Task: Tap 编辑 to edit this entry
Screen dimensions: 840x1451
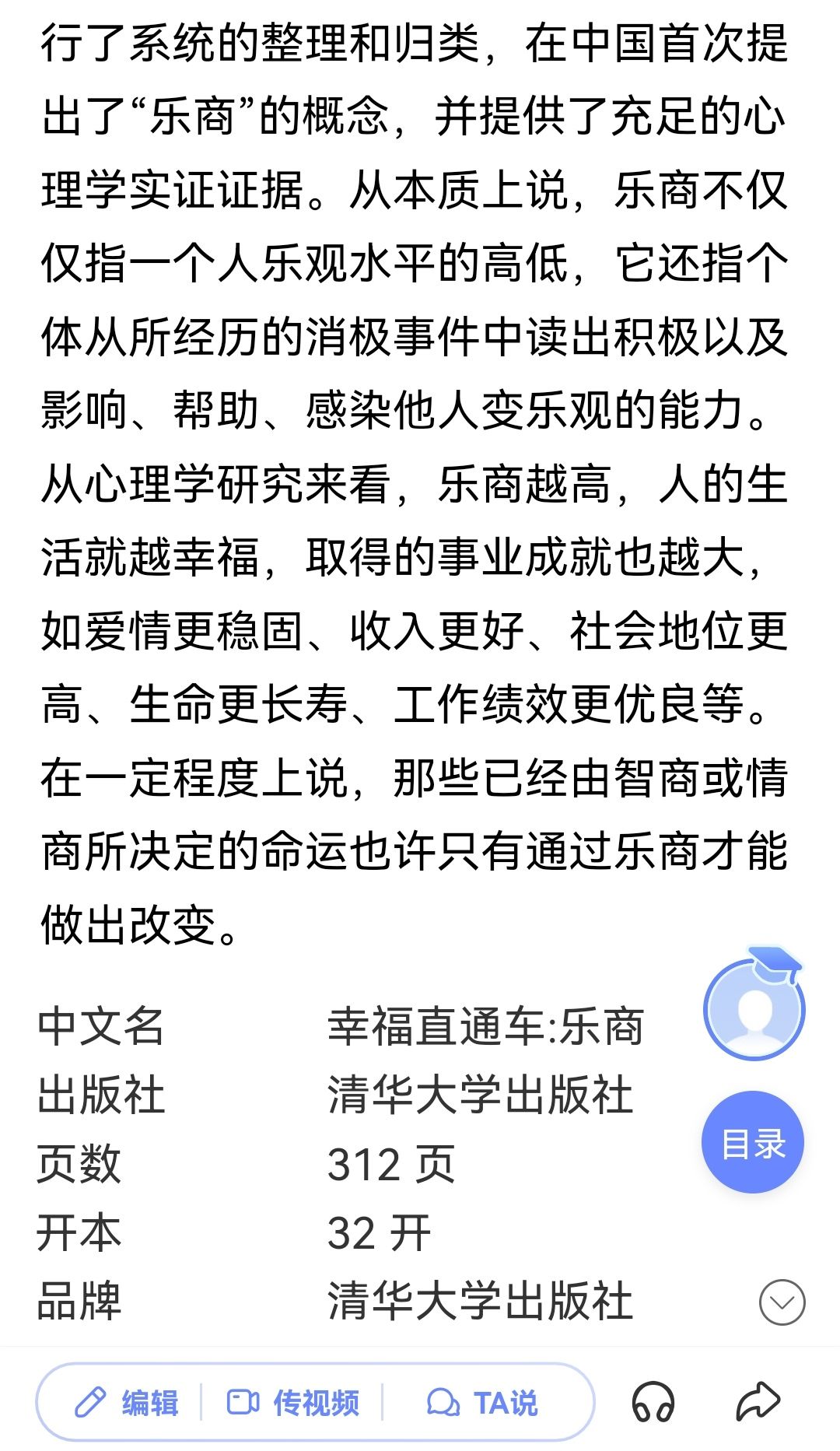Action: tap(126, 1403)
